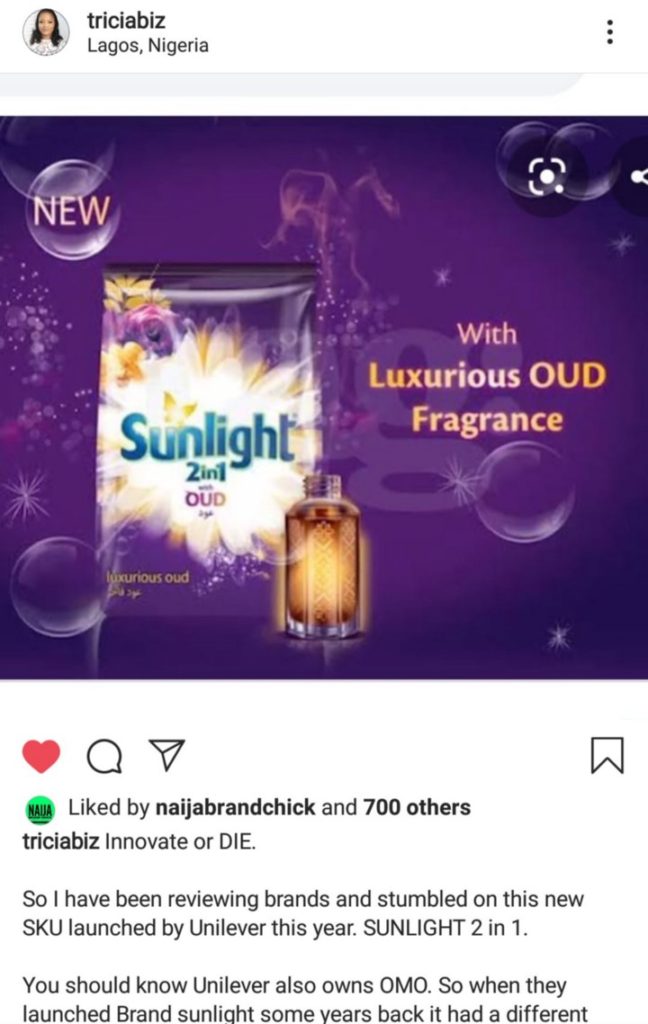Bookmark this post
Viewport: 648px width, 1024px height.
(x=607, y=756)
